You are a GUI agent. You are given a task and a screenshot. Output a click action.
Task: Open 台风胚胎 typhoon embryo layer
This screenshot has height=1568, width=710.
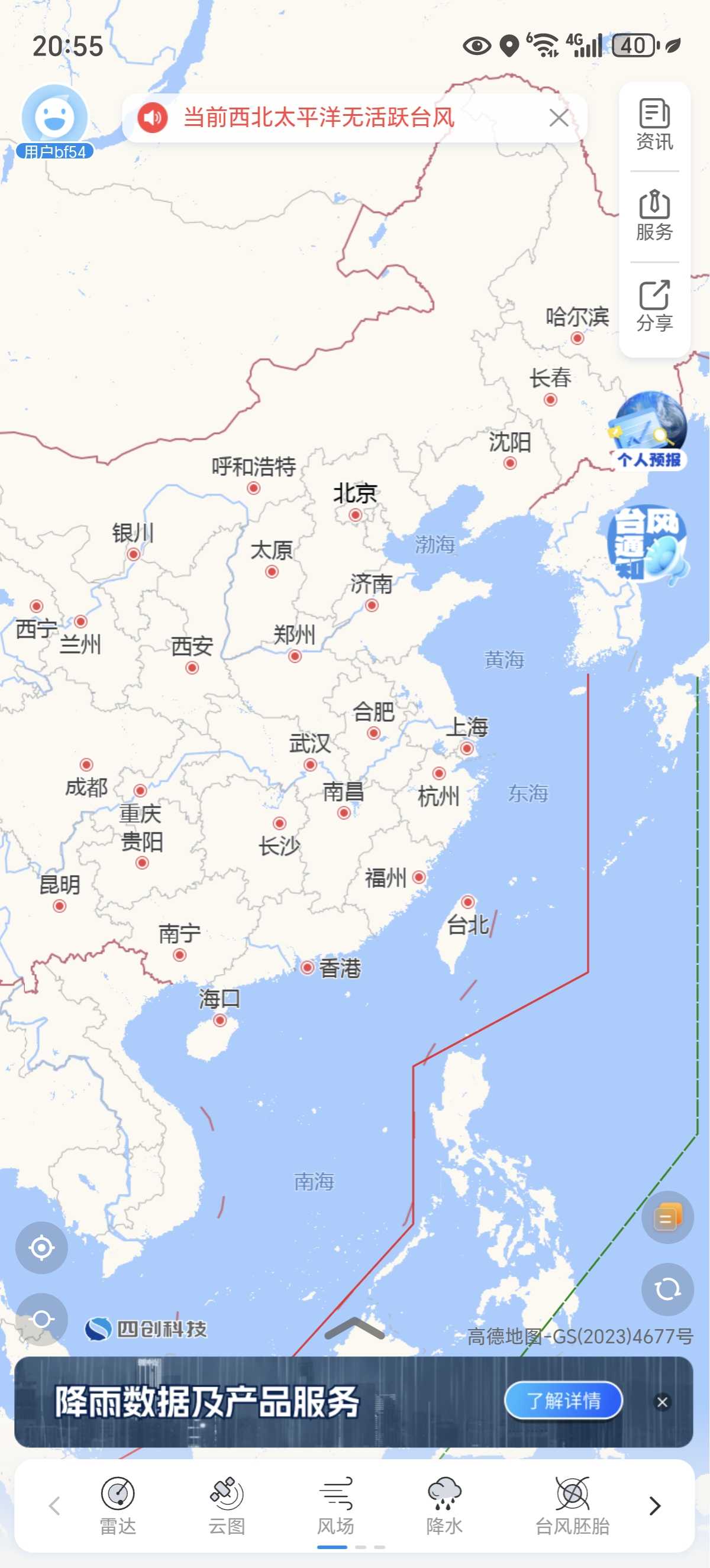(x=572, y=1504)
